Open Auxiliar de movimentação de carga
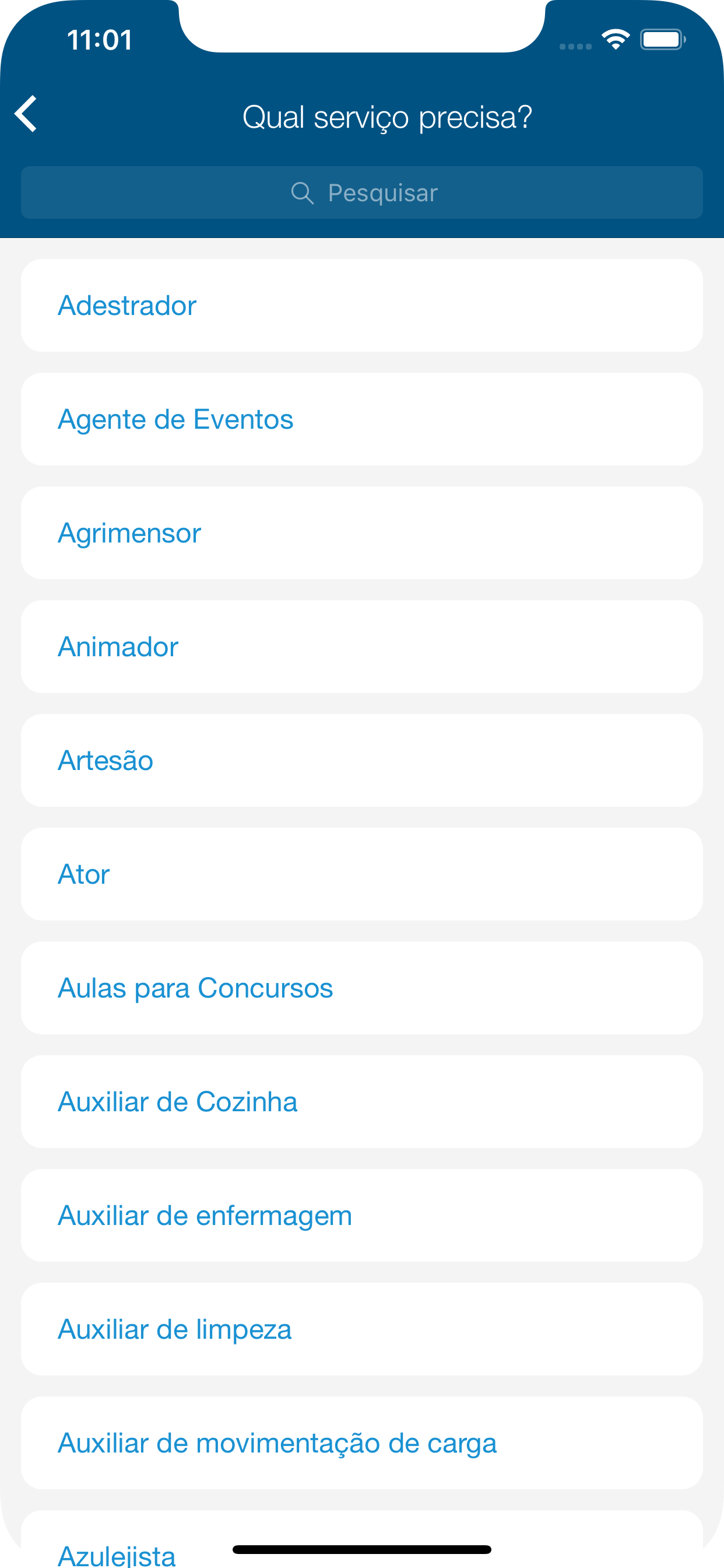Screen dimensions: 724x1568 click(x=362, y=1443)
